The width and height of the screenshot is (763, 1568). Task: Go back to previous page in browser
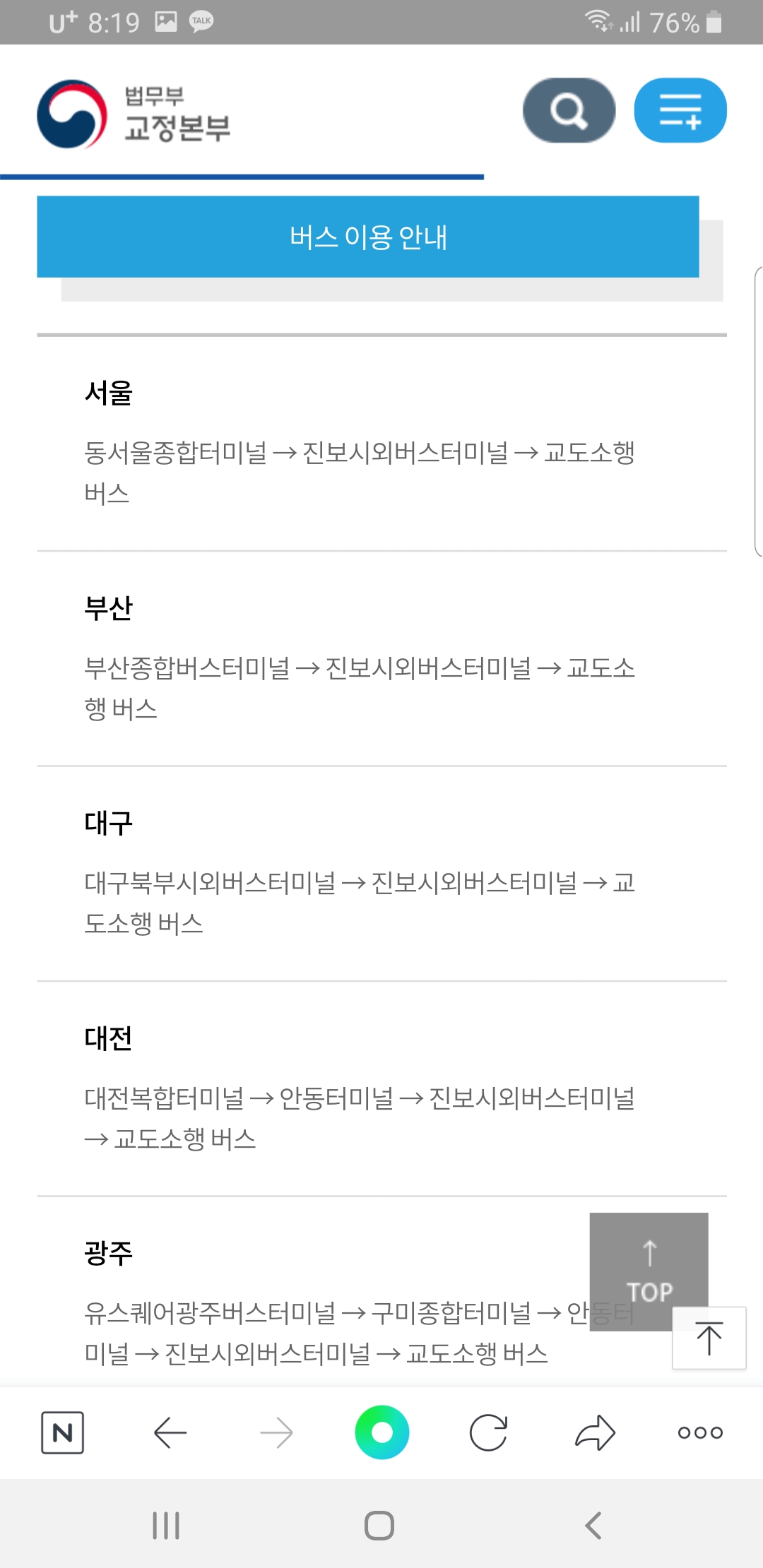(170, 1432)
